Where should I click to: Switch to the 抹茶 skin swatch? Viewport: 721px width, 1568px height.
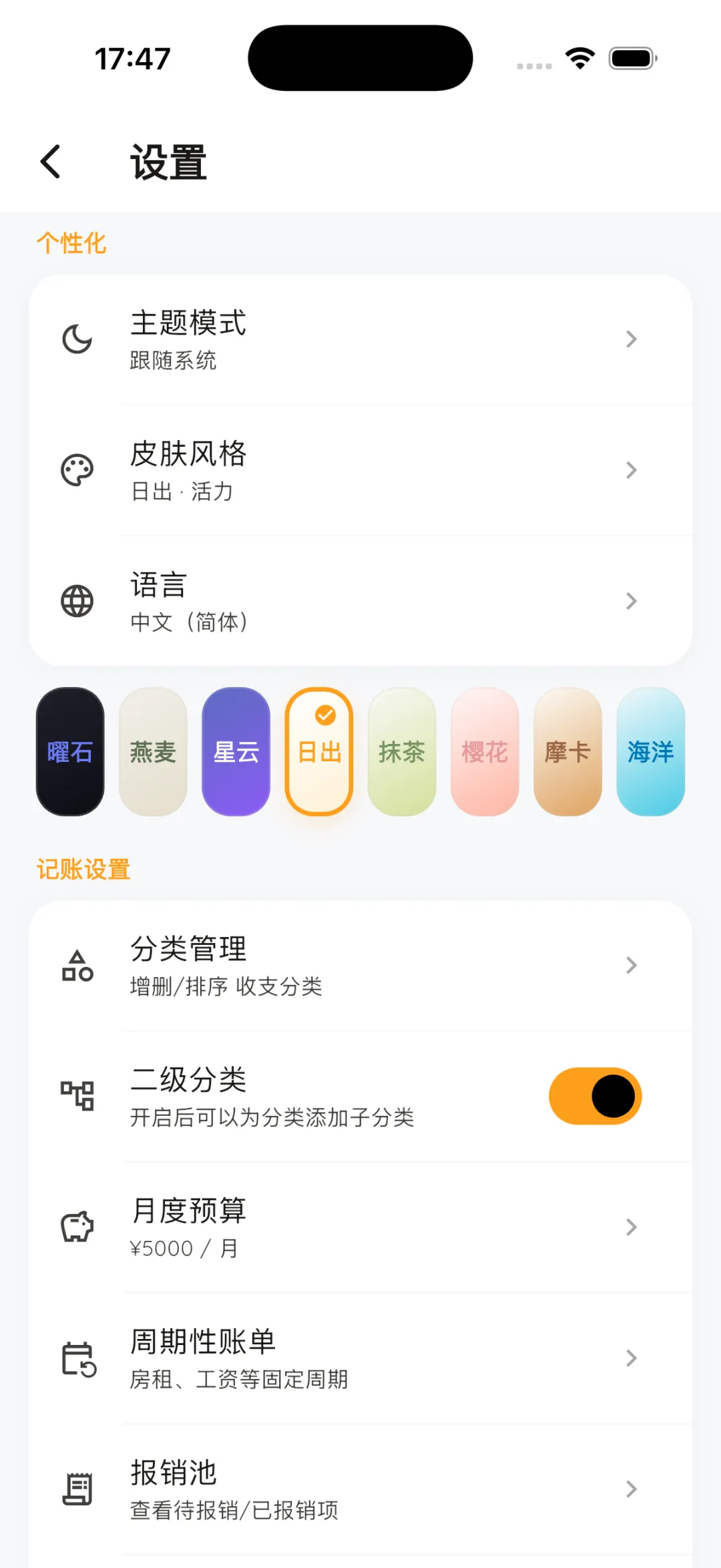pyautogui.click(x=402, y=752)
